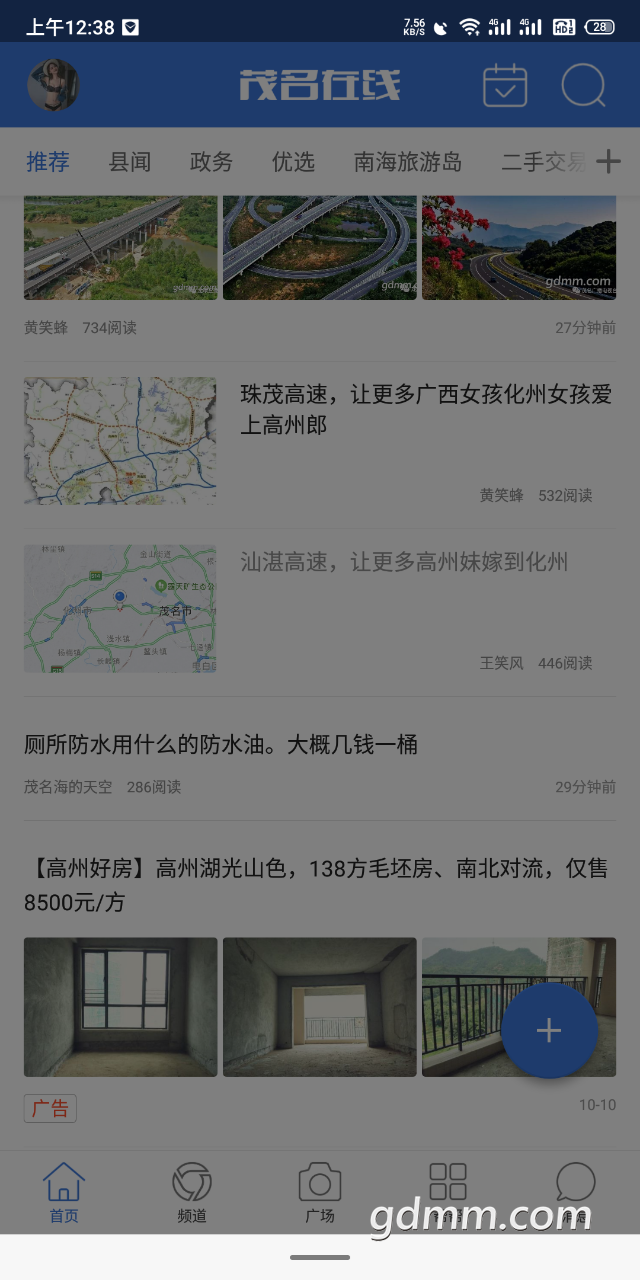Add more channels with the plus icon

coord(608,161)
